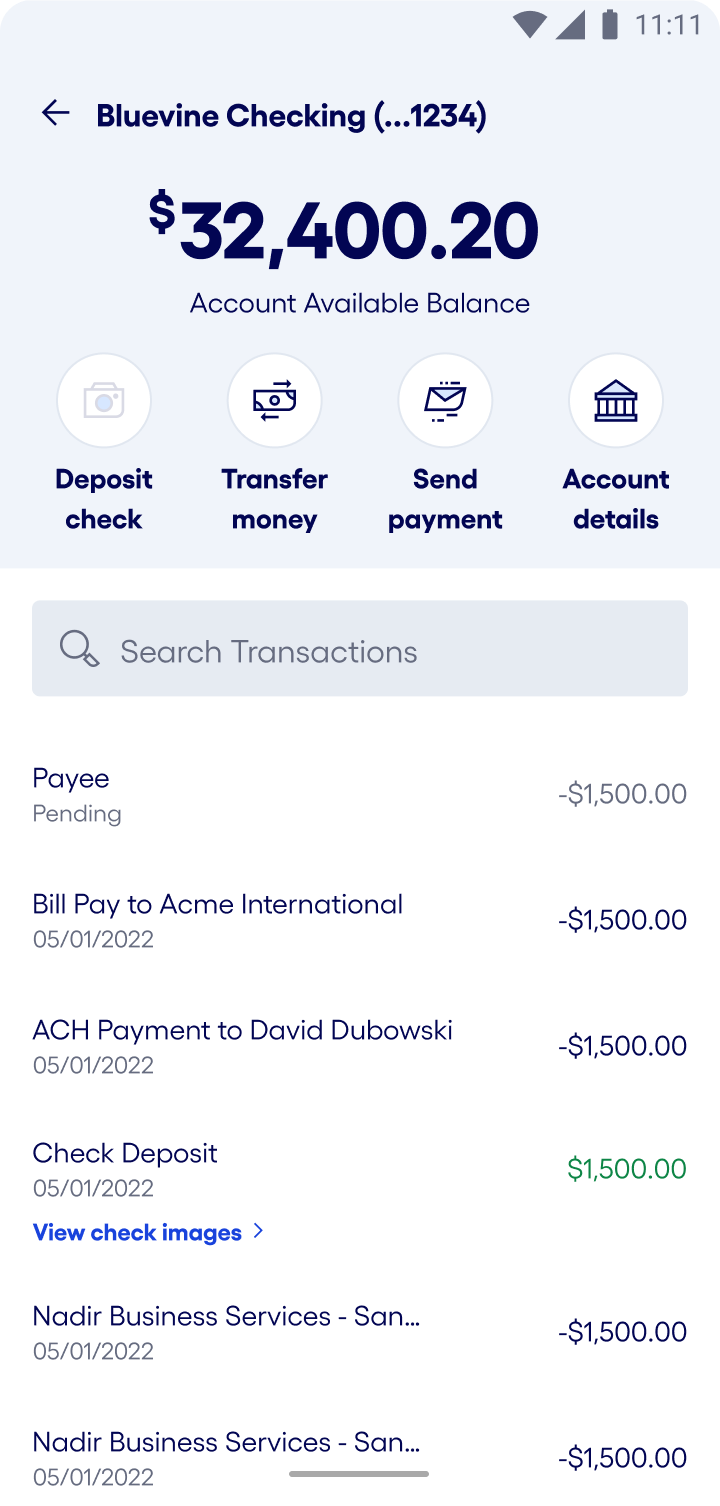
Task: Click the magnifying glass in the search bar
Action: point(78,648)
